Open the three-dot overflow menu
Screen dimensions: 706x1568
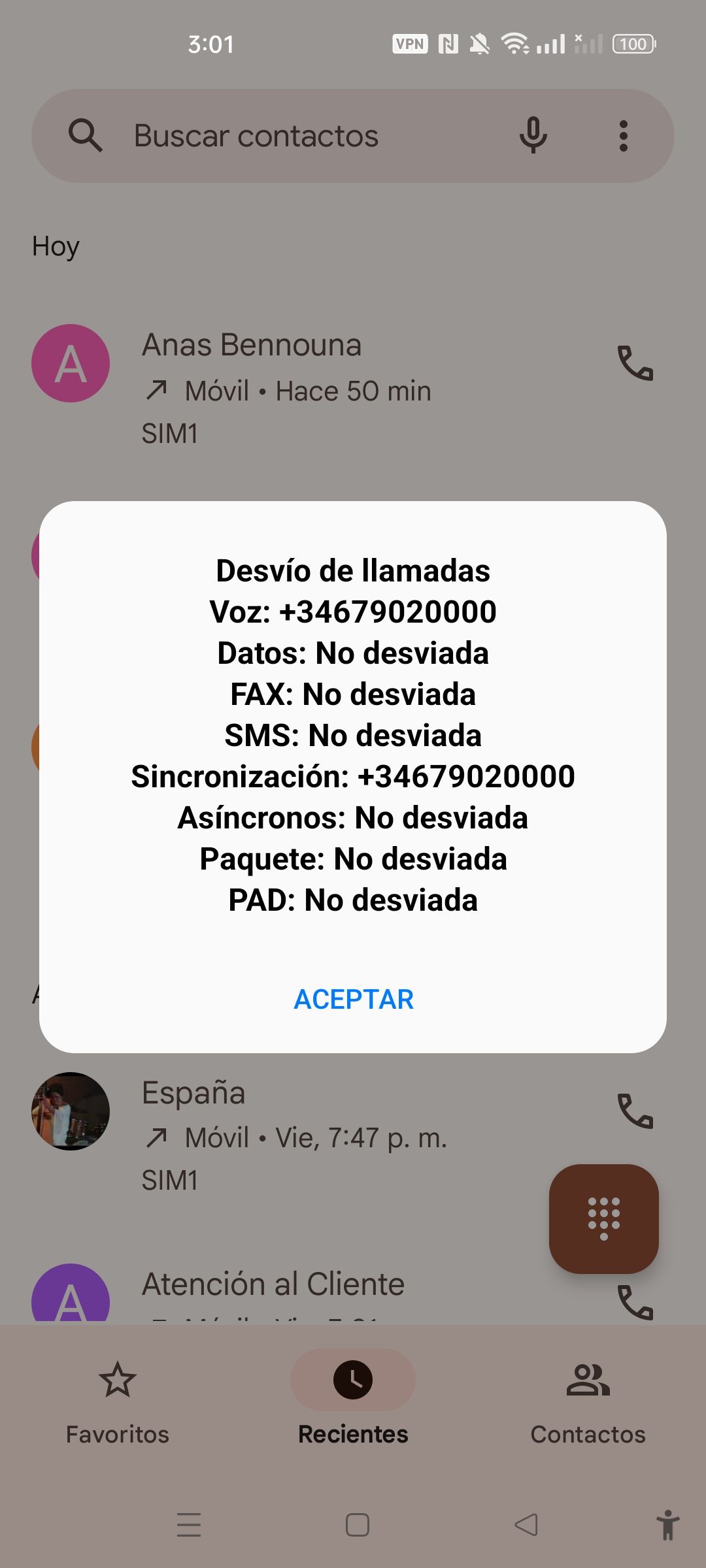click(622, 135)
